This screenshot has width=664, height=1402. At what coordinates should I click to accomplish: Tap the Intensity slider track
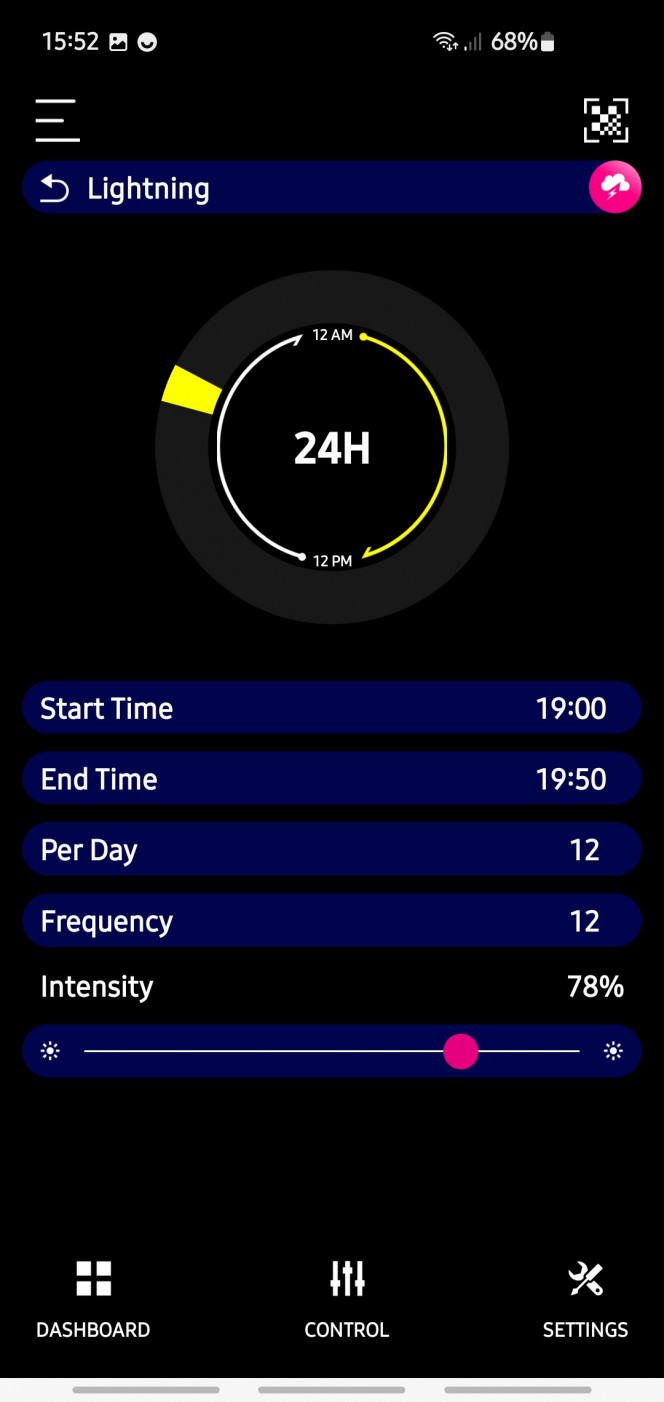pyautogui.click(x=332, y=1051)
